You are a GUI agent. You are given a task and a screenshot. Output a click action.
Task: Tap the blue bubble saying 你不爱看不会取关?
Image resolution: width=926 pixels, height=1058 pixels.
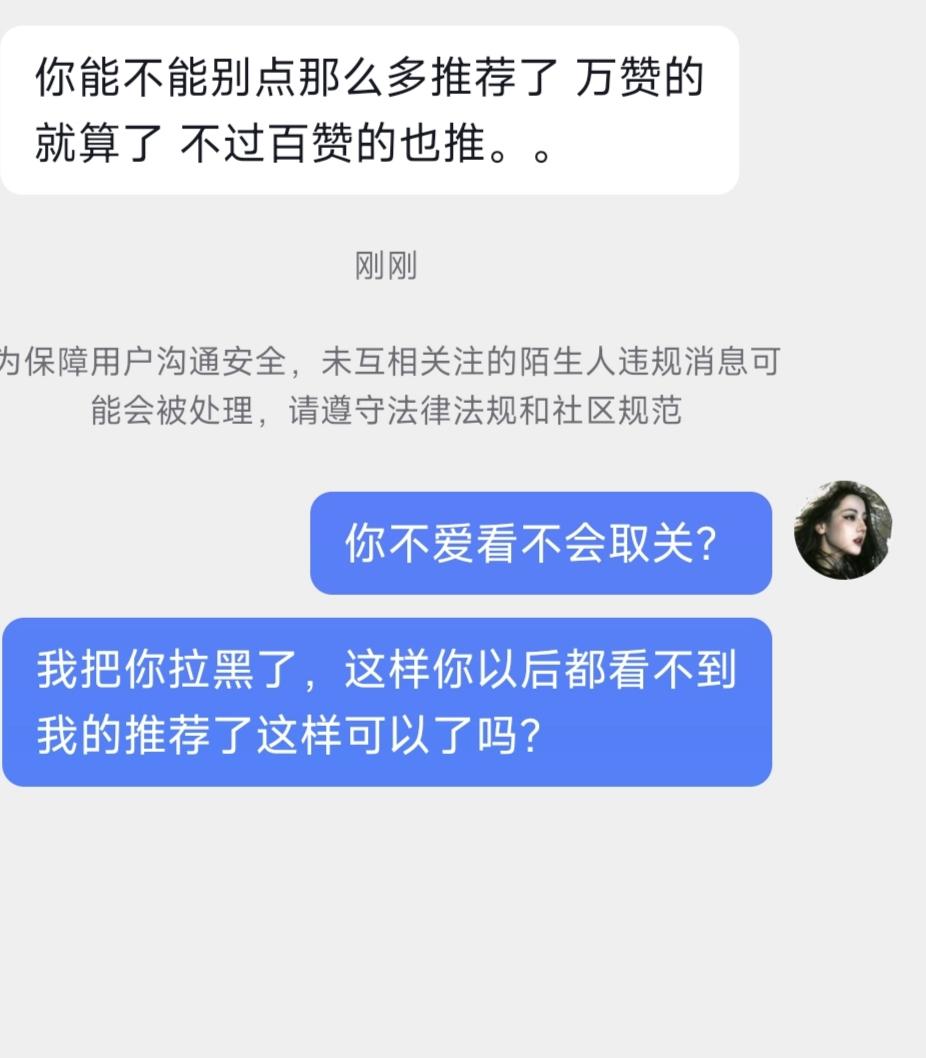[540, 543]
